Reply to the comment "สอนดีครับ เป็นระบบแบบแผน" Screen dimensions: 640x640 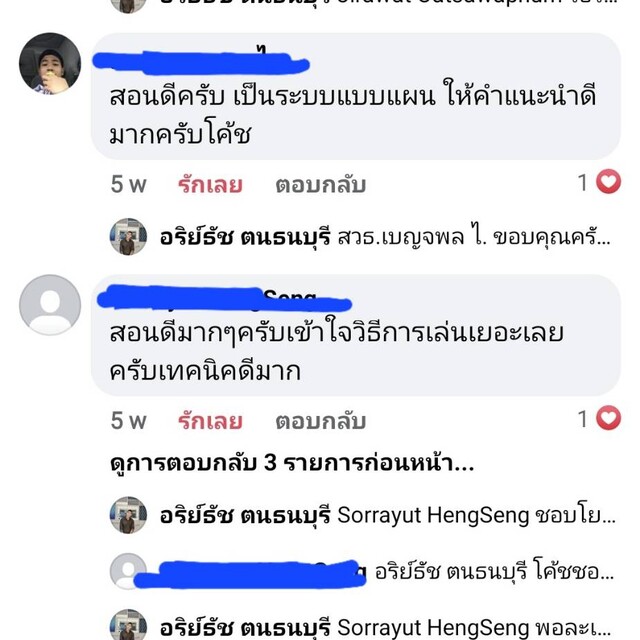tap(320, 185)
